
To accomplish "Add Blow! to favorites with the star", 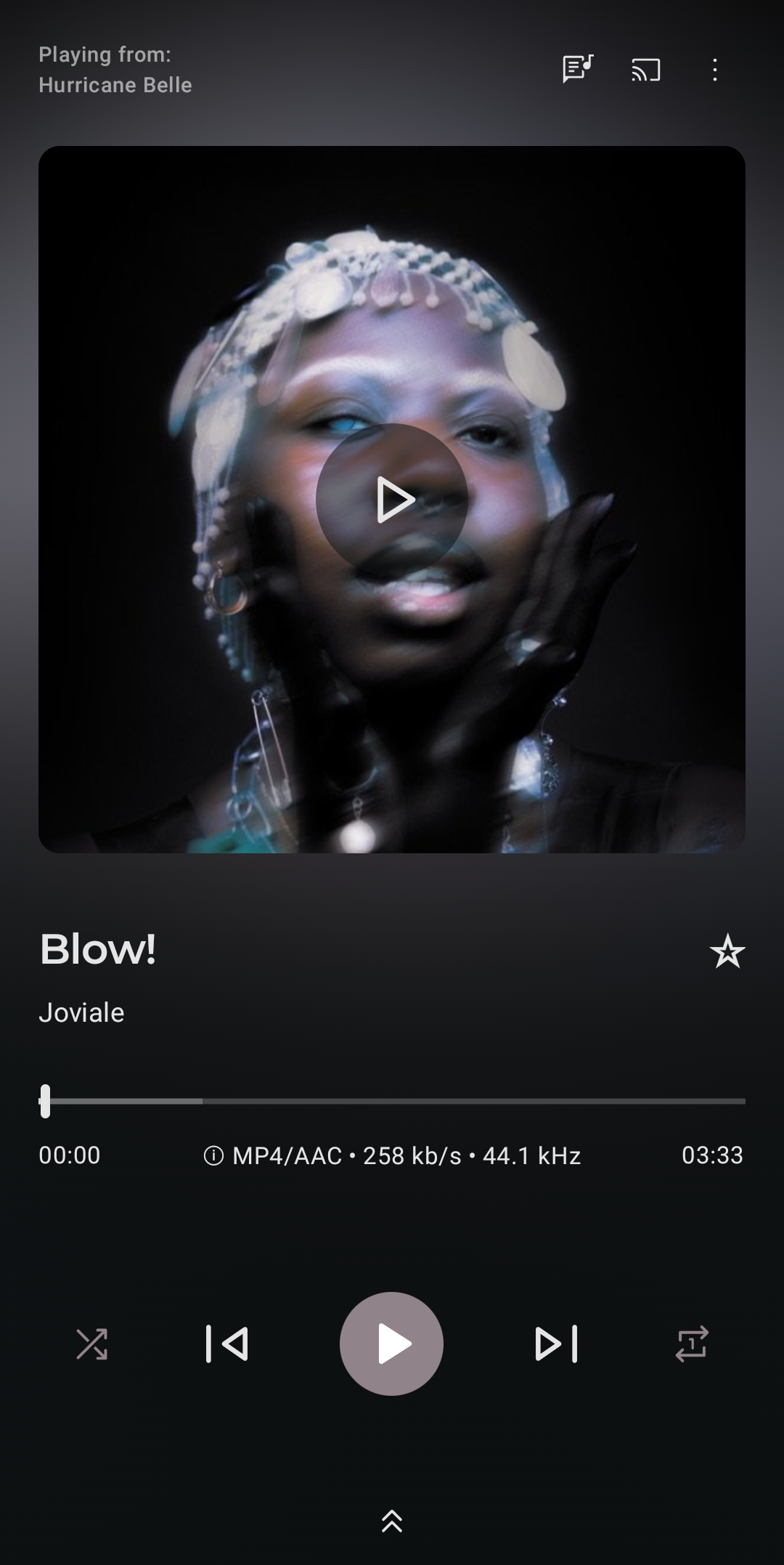I will [727, 951].
